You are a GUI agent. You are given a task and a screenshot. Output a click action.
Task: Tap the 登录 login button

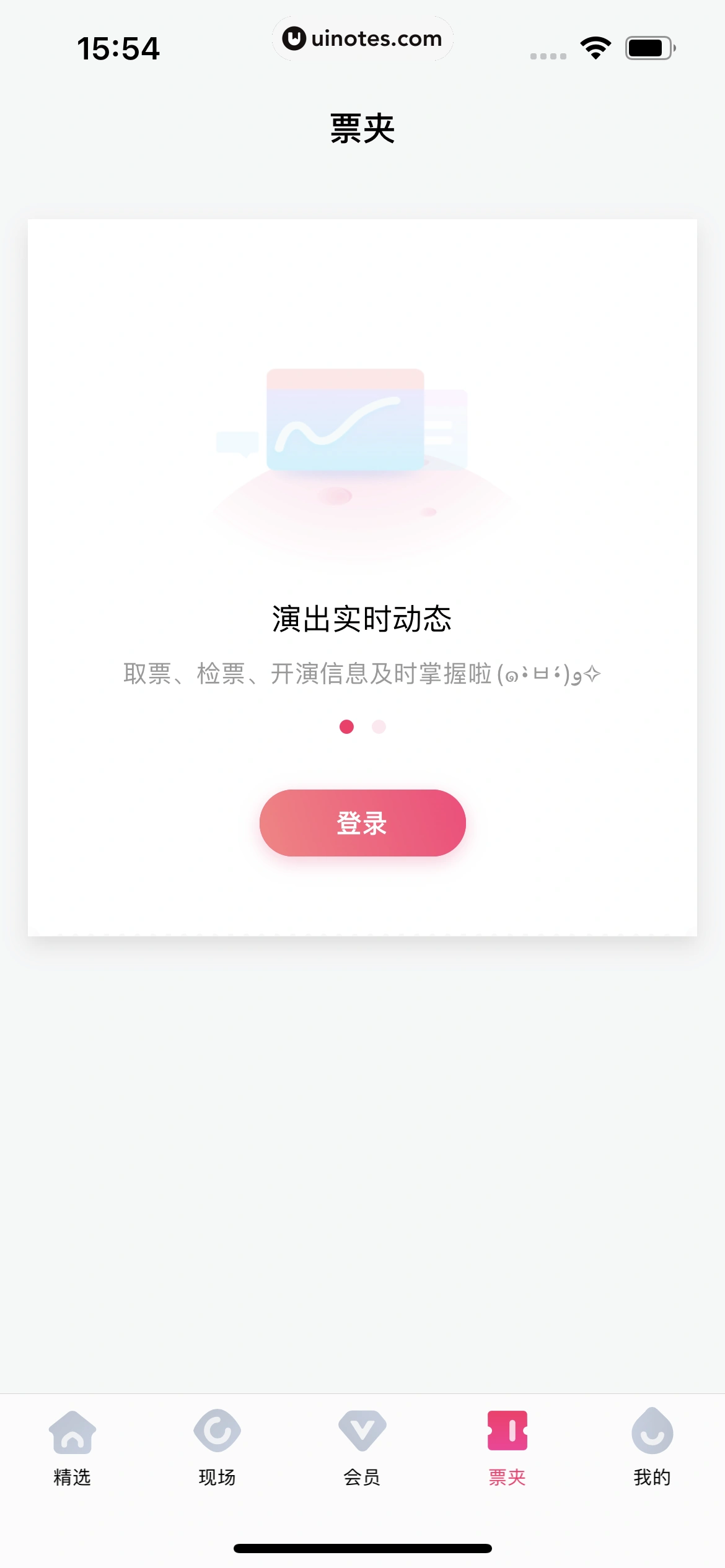click(362, 822)
